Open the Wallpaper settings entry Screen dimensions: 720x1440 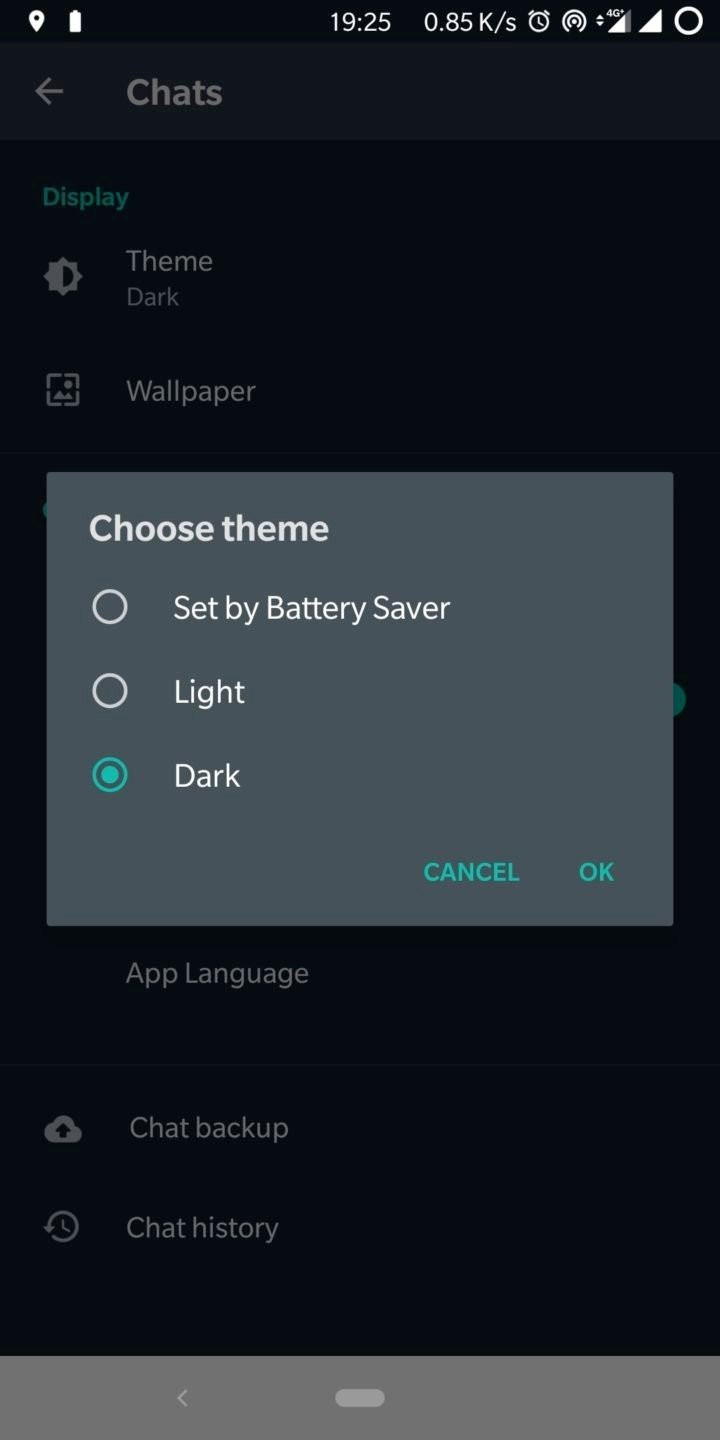[x=190, y=390]
